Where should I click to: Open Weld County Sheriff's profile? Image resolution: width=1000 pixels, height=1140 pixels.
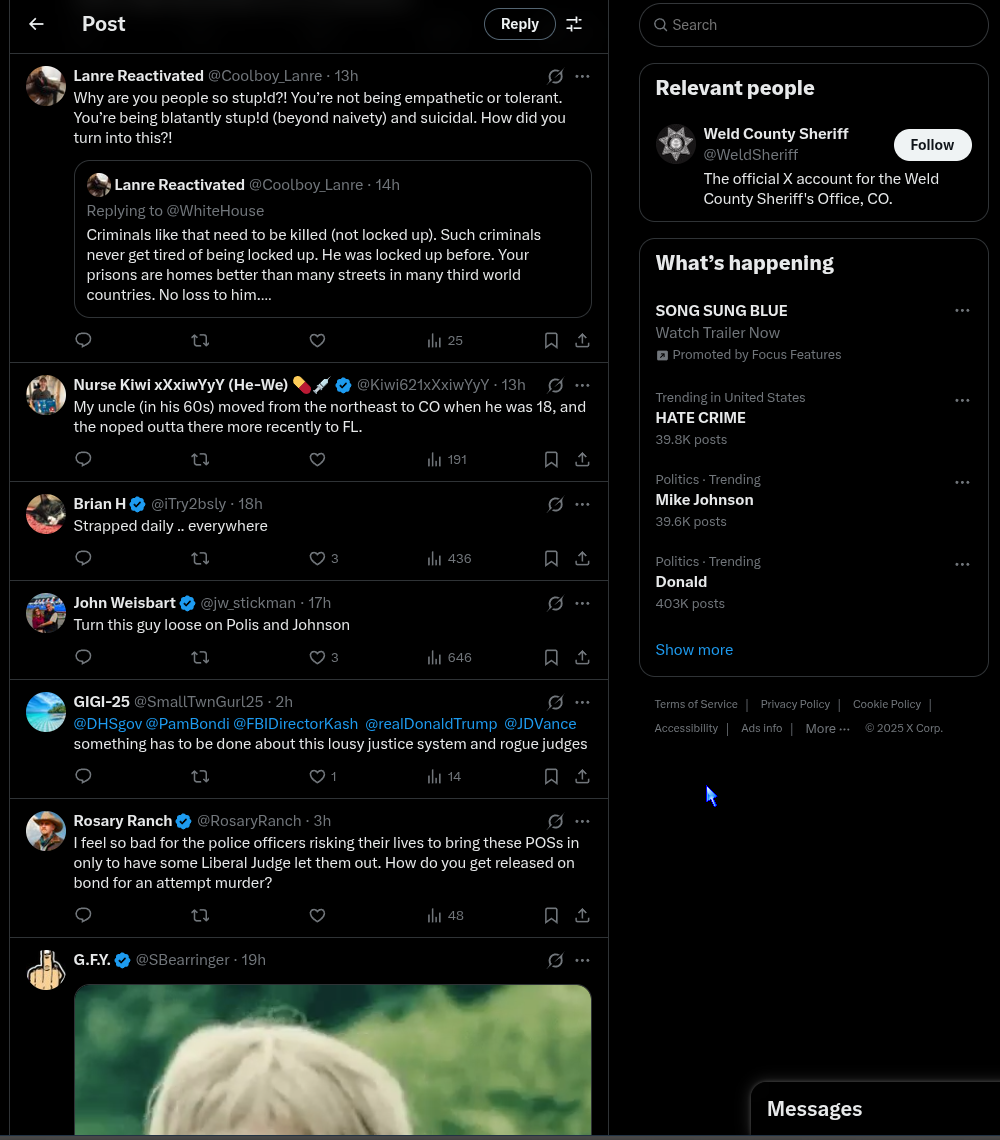[776, 134]
